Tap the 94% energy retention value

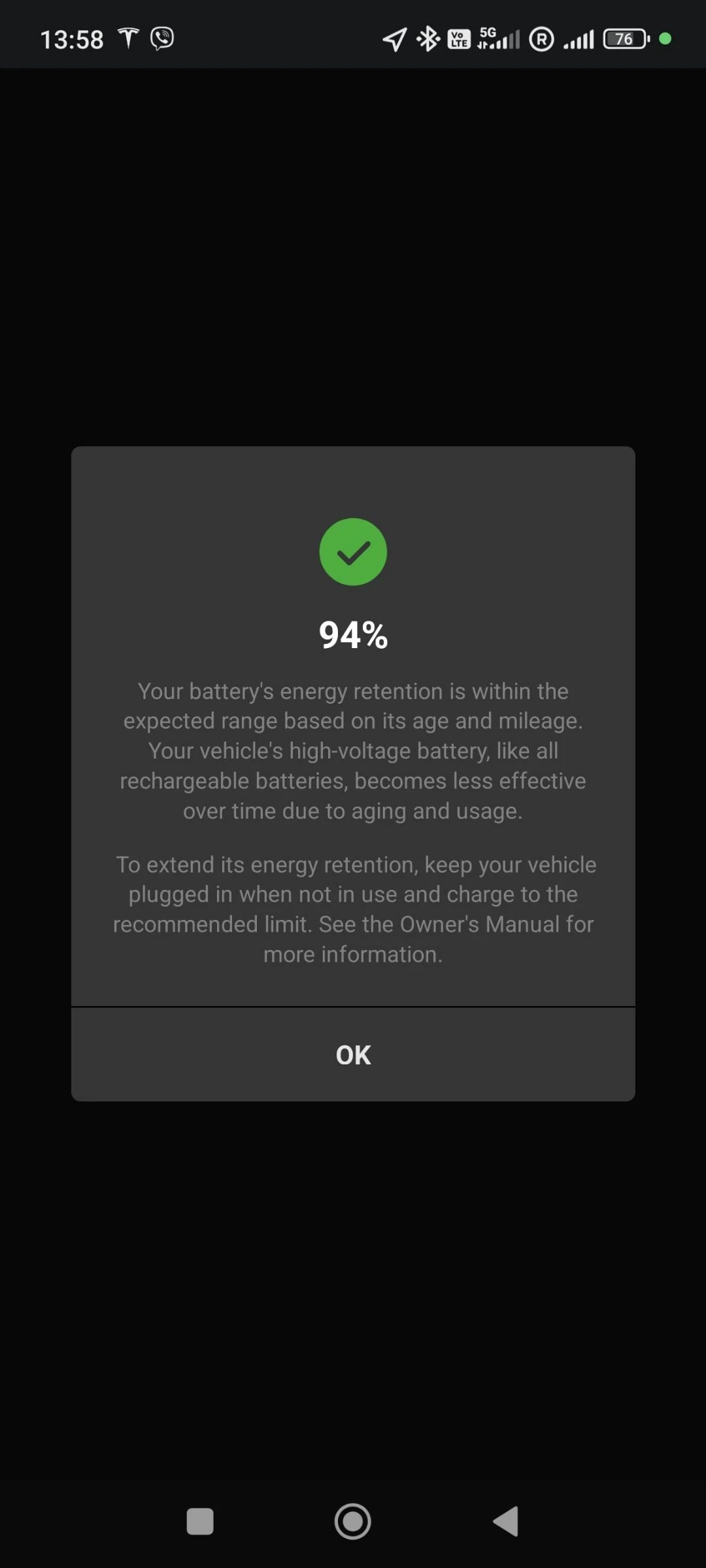click(x=353, y=632)
